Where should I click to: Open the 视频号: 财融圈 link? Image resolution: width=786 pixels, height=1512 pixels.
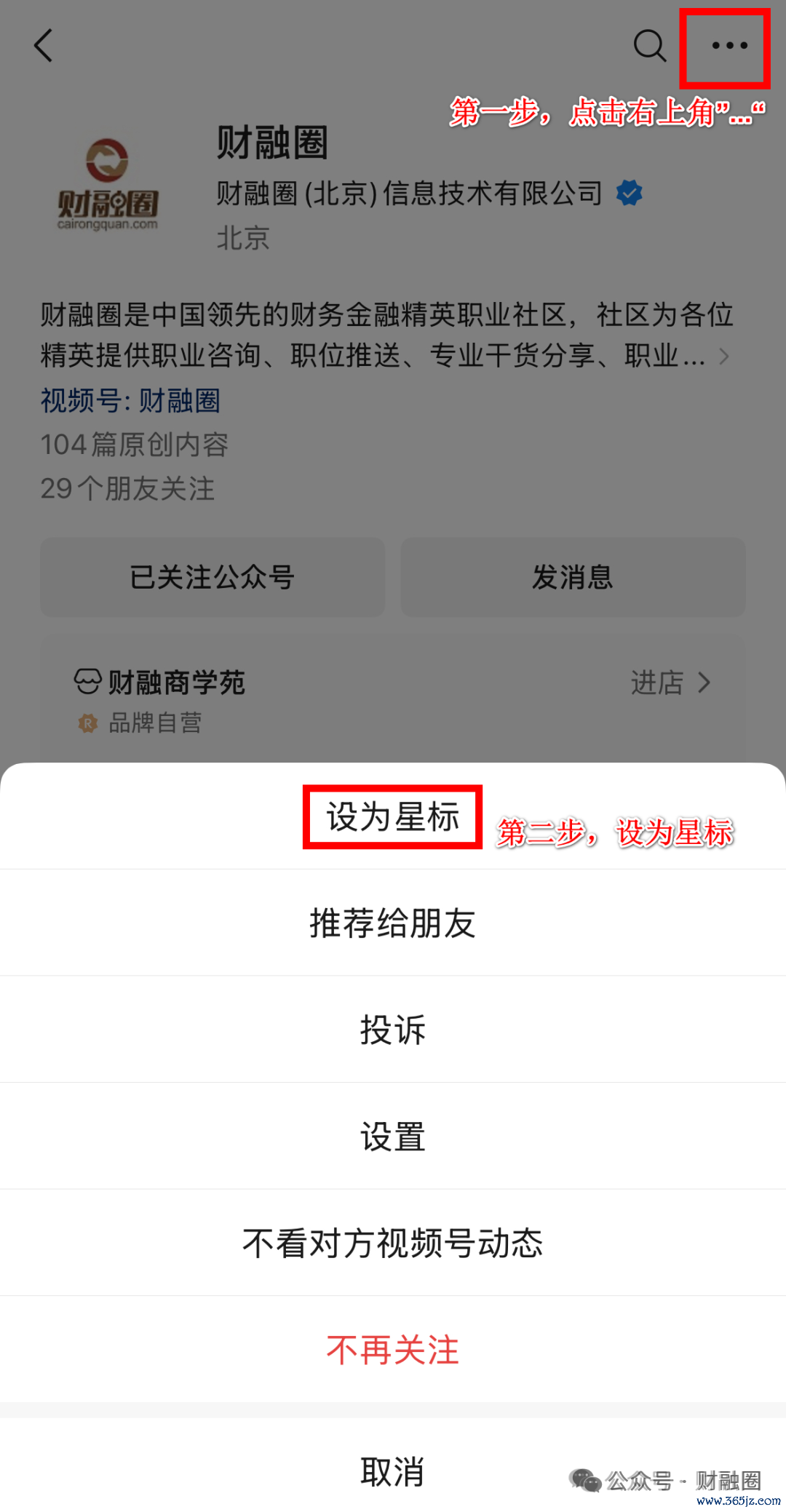(x=131, y=401)
